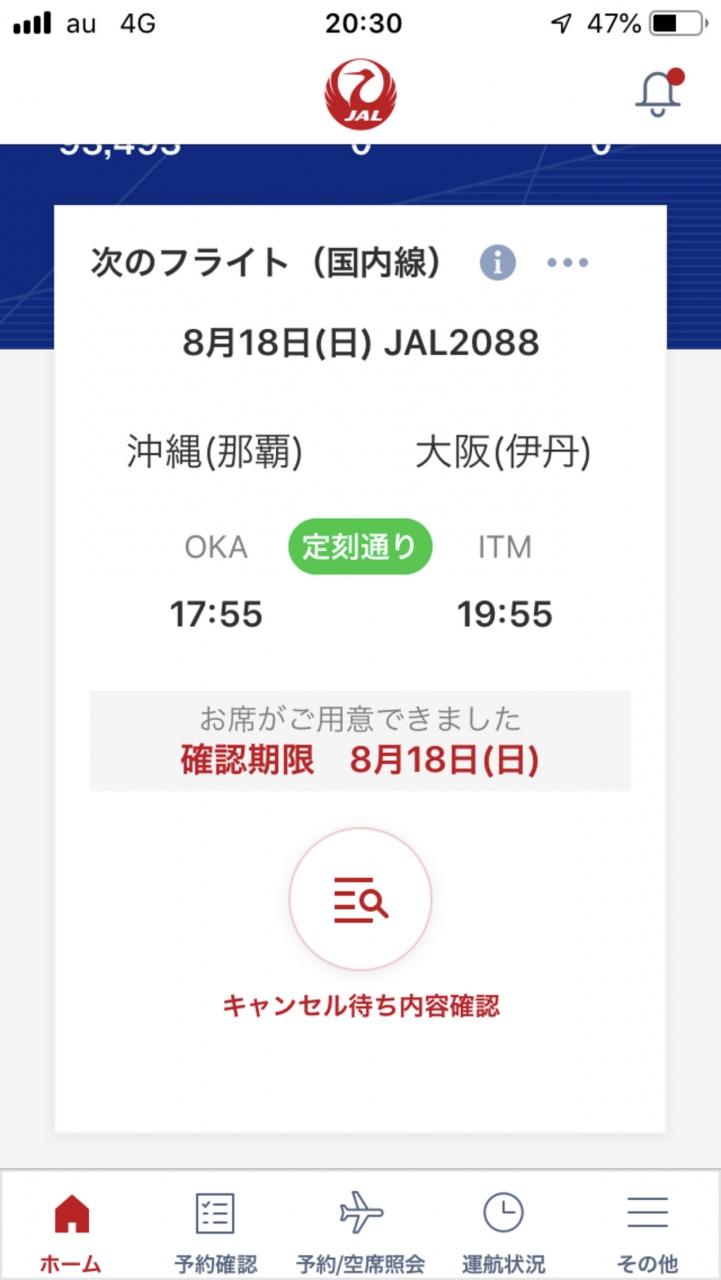Go to the 予約/空席照会 tab

(x=361, y=1230)
